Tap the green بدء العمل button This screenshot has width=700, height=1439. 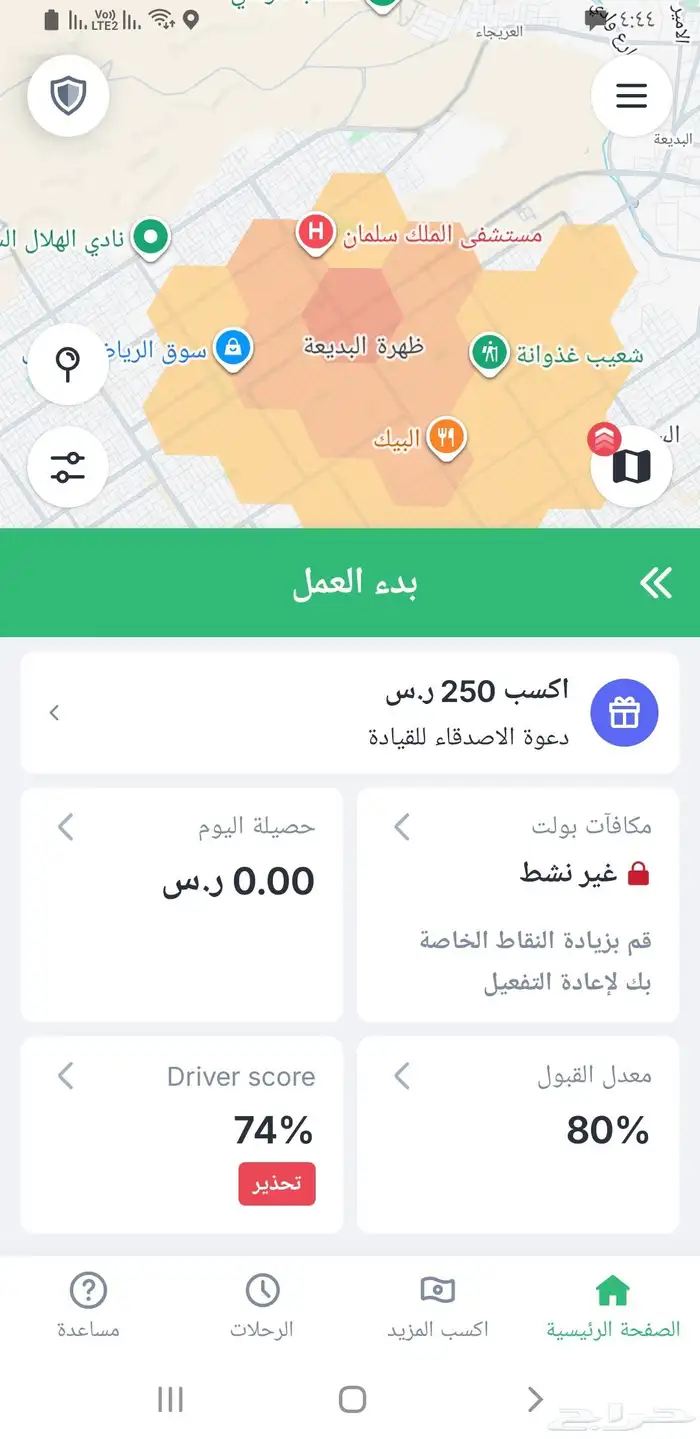coord(350,583)
